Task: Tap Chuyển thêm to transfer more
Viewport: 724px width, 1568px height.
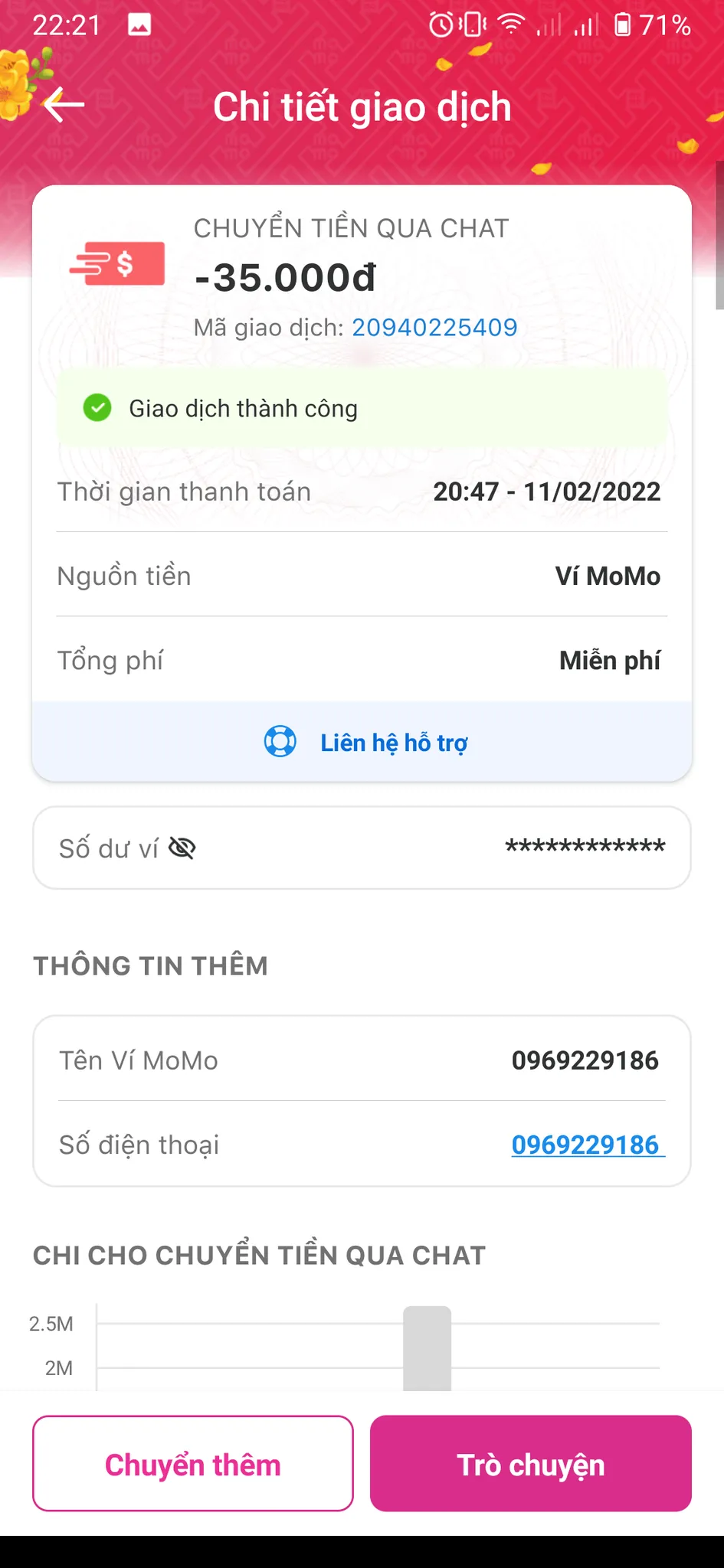Action: [193, 1464]
